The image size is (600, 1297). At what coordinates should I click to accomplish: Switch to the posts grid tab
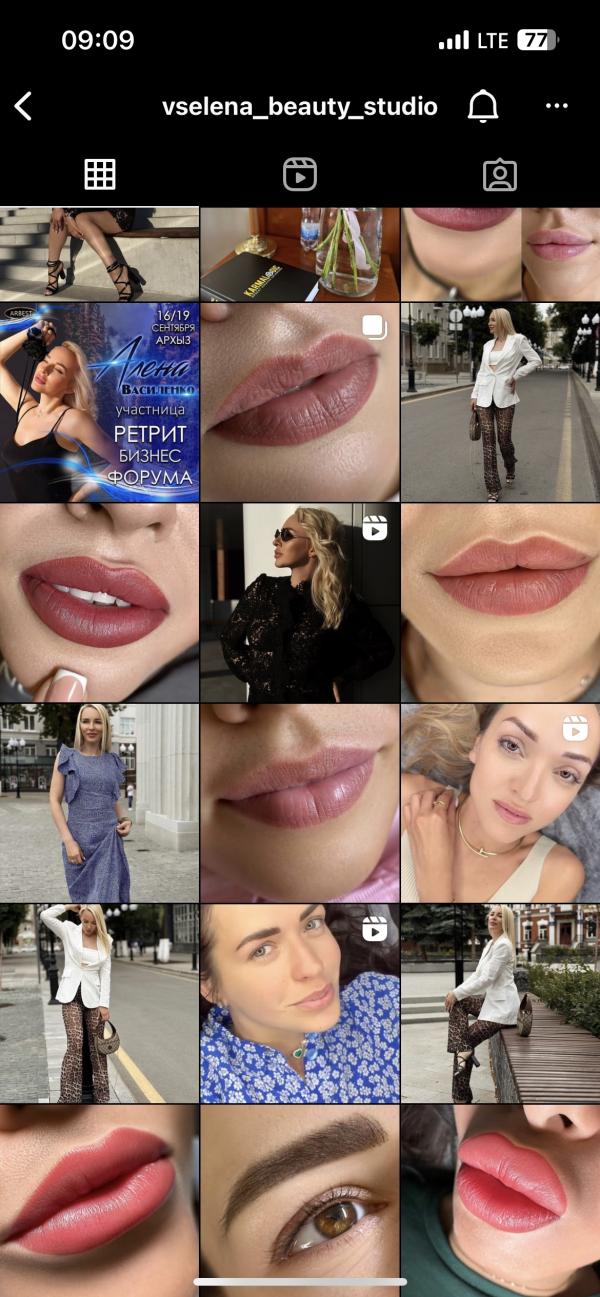pyautogui.click(x=100, y=174)
